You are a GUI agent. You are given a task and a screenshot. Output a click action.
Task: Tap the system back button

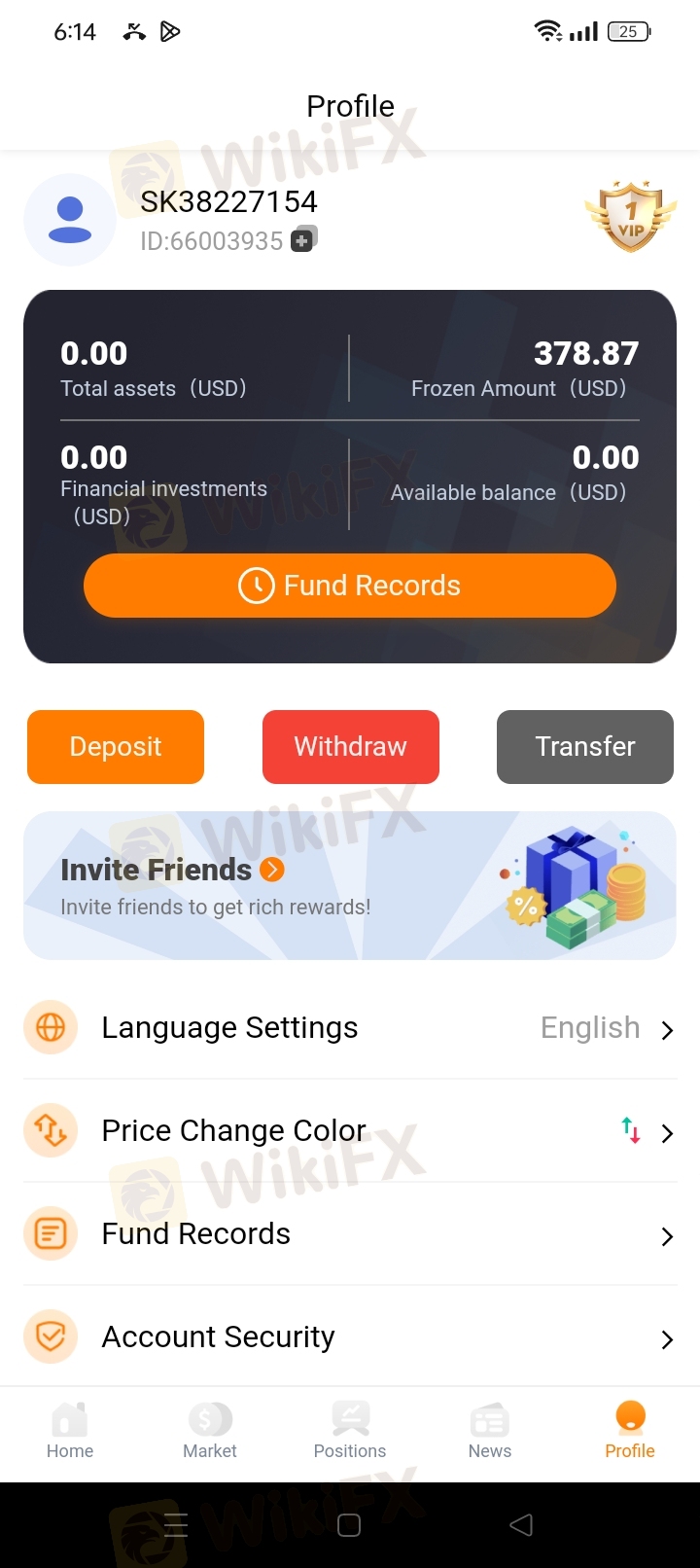521,1525
